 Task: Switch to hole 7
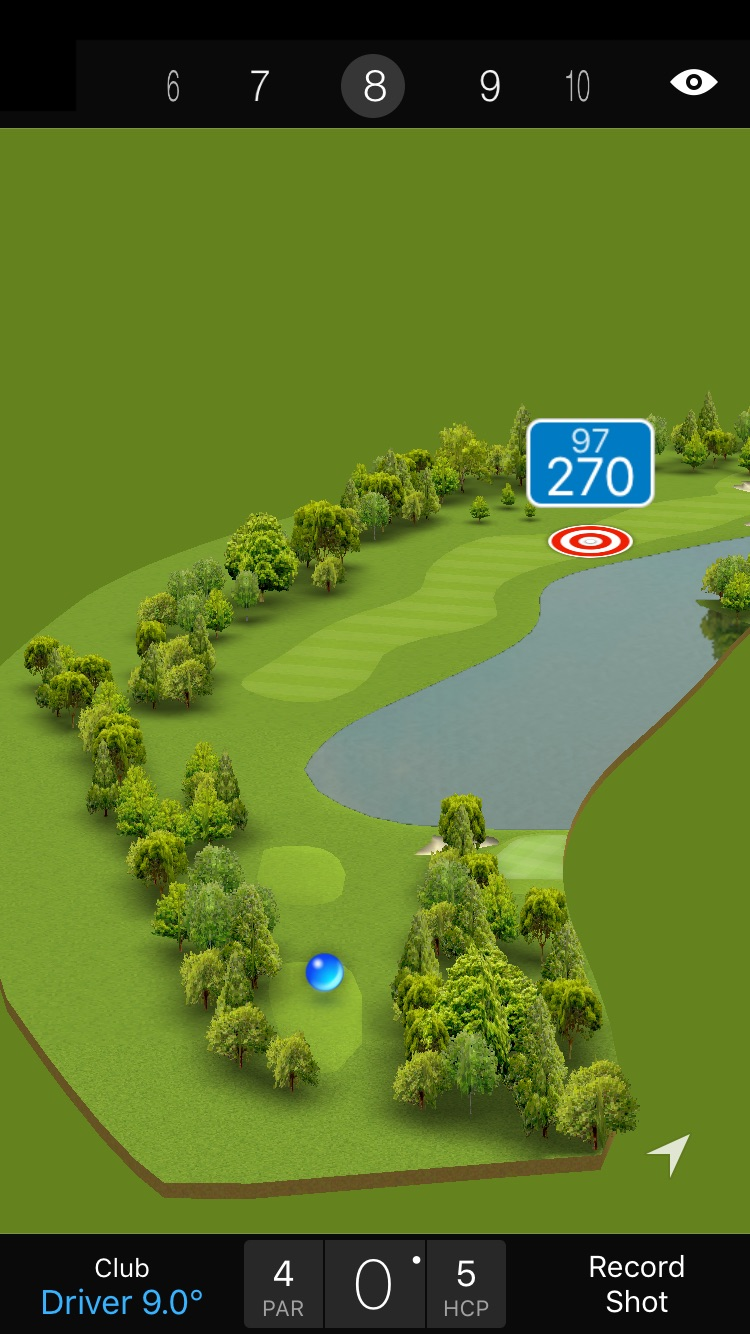coord(259,87)
